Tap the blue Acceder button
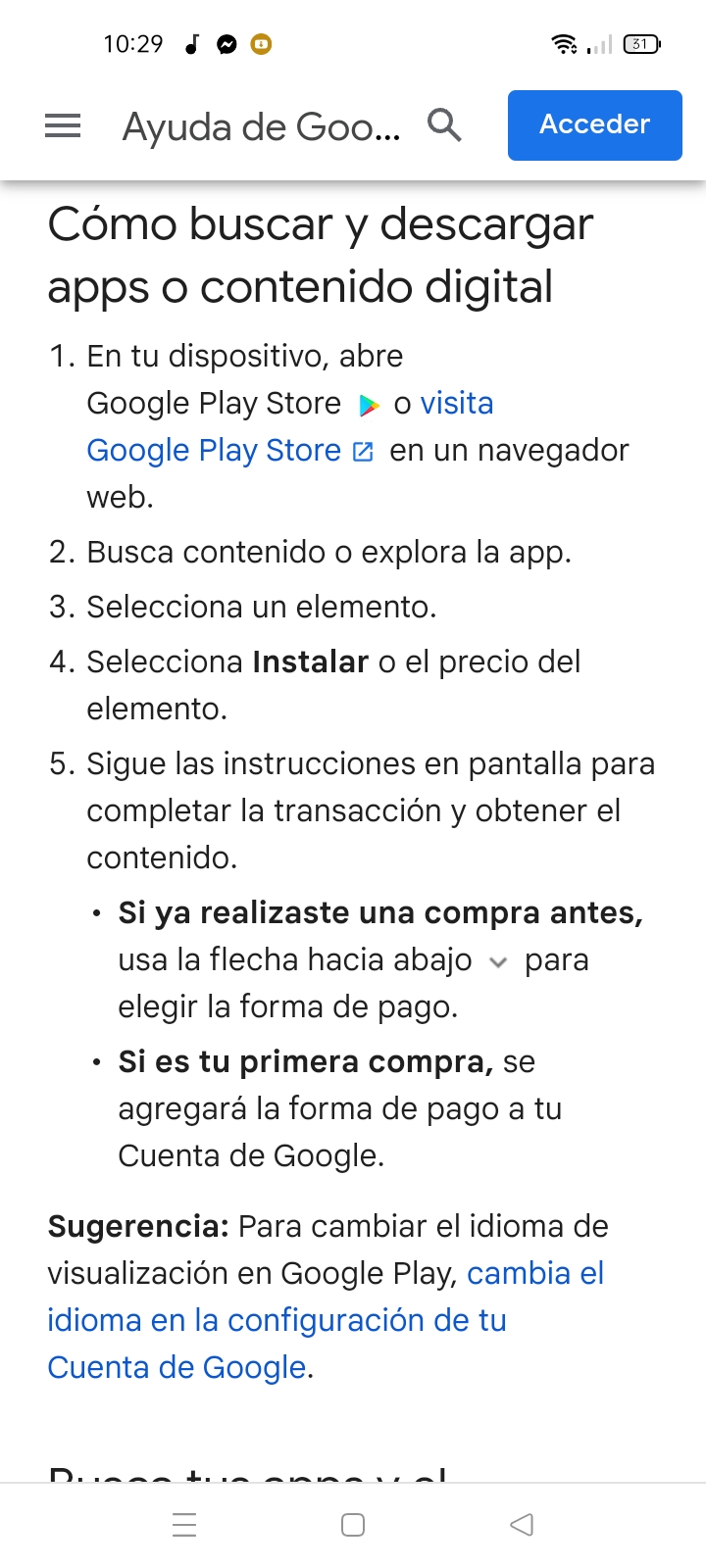 pos(594,124)
